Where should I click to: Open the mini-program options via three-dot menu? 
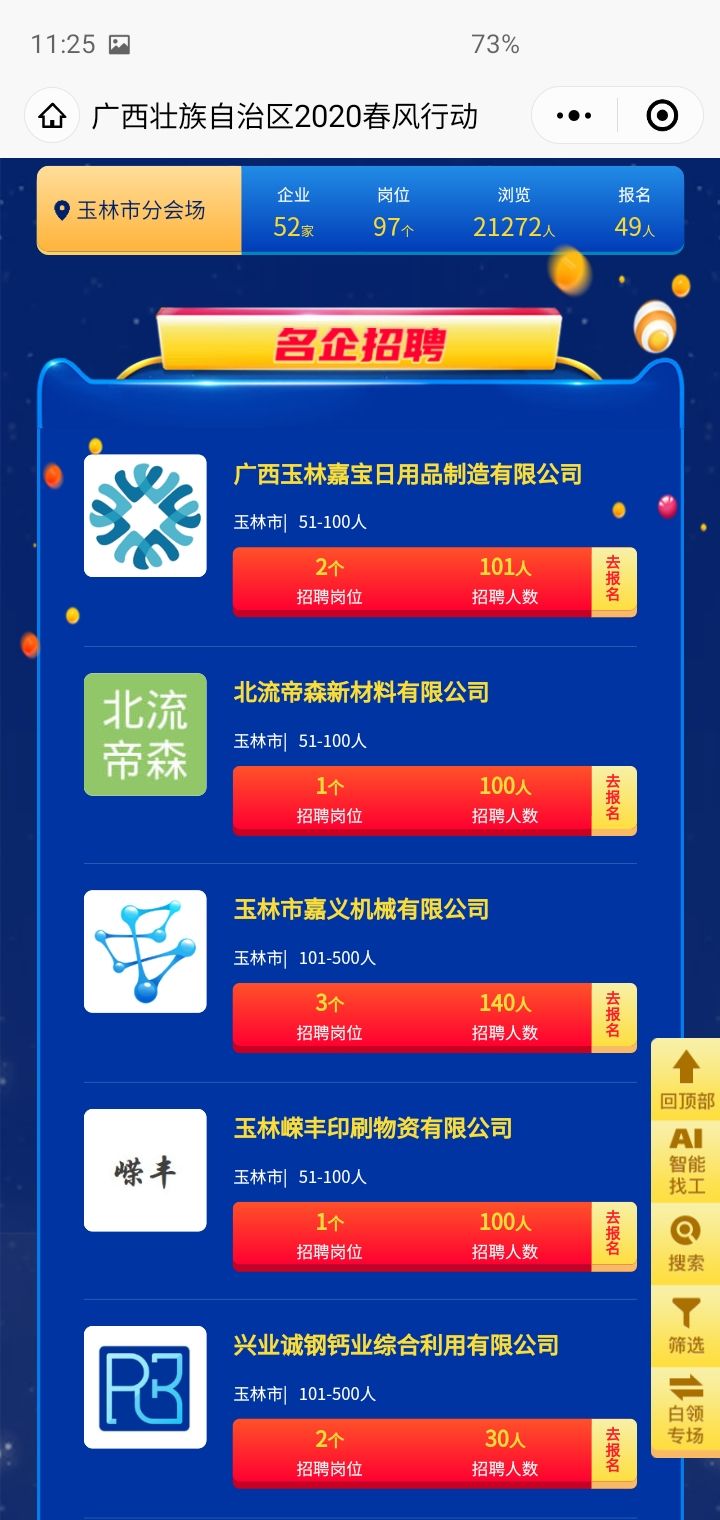click(x=573, y=115)
